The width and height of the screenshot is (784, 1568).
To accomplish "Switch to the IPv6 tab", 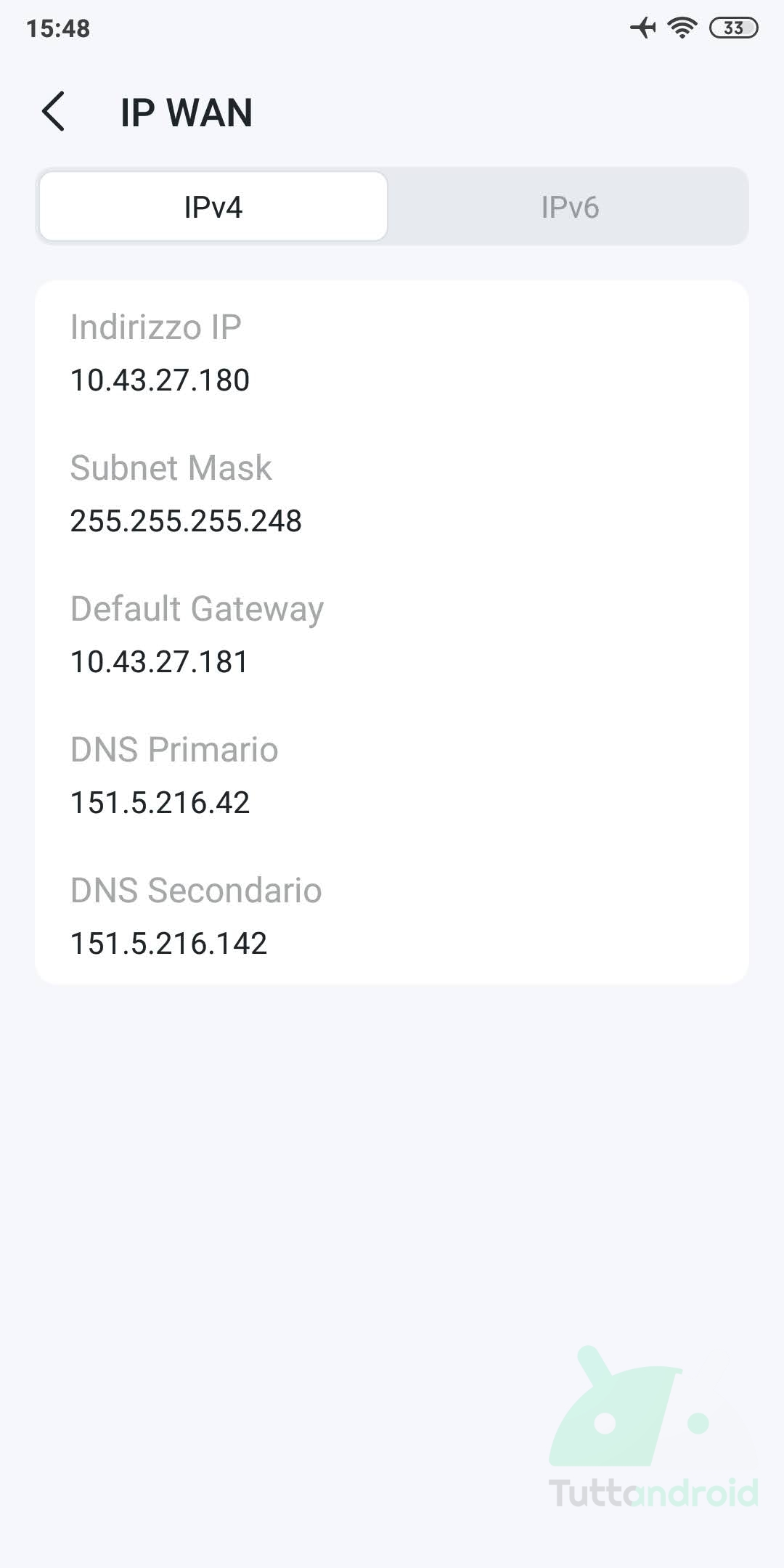I will [569, 207].
